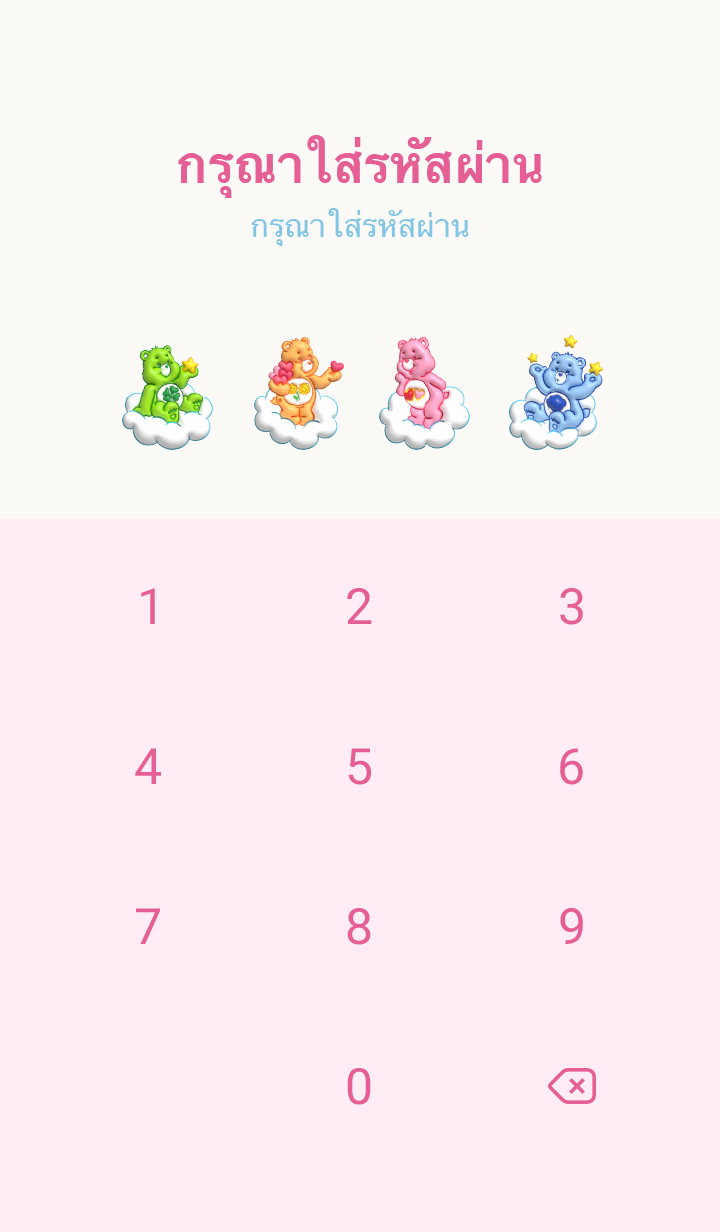This screenshot has height=1232, width=720.
Task: Select digit 7 on the keypad
Action: (x=148, y=927)
